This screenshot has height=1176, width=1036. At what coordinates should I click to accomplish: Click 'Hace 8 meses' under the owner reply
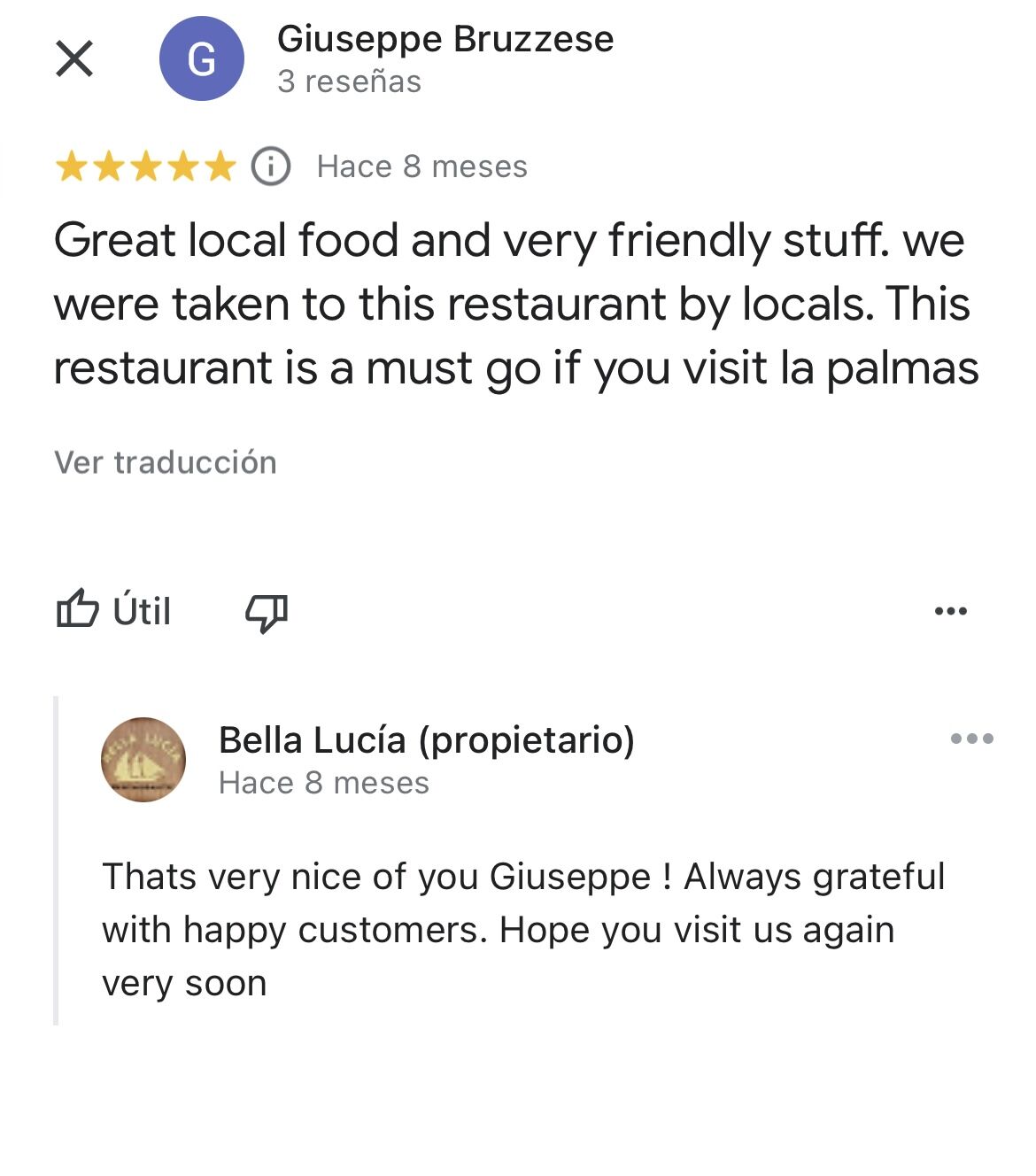pos(324,782)
